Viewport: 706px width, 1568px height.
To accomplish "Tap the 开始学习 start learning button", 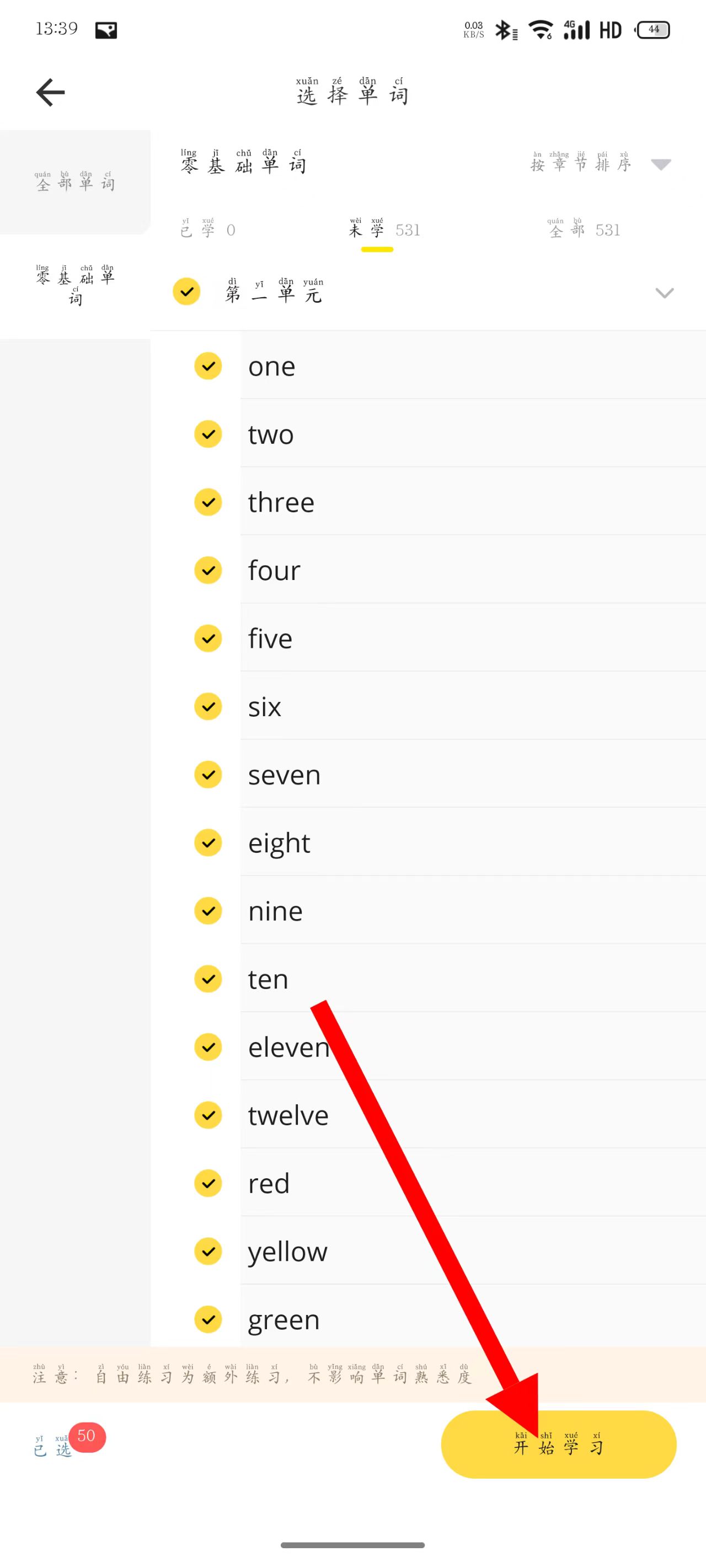I will (559, 1444).
